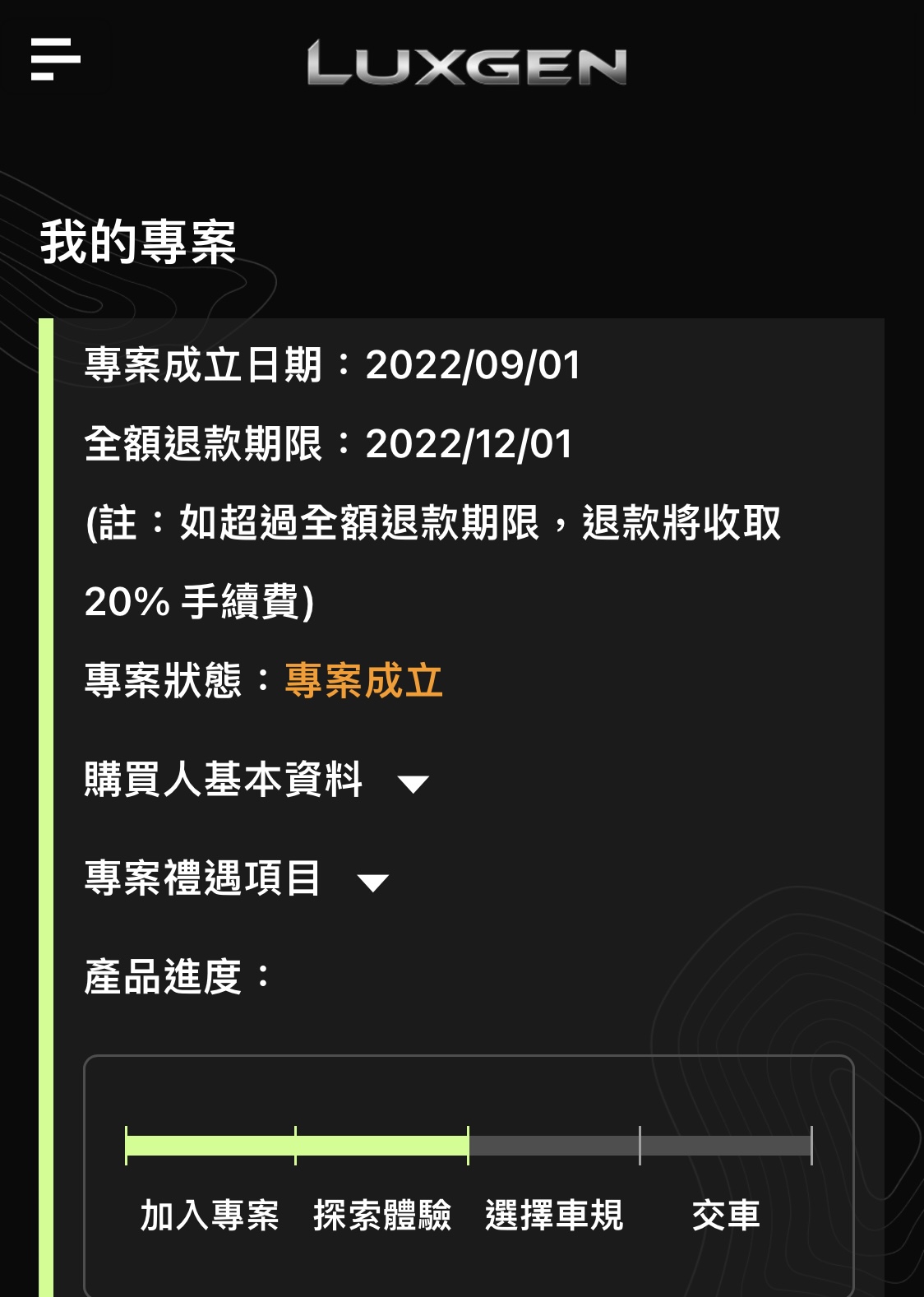Expand 專案禮遇項目 section

372,882
